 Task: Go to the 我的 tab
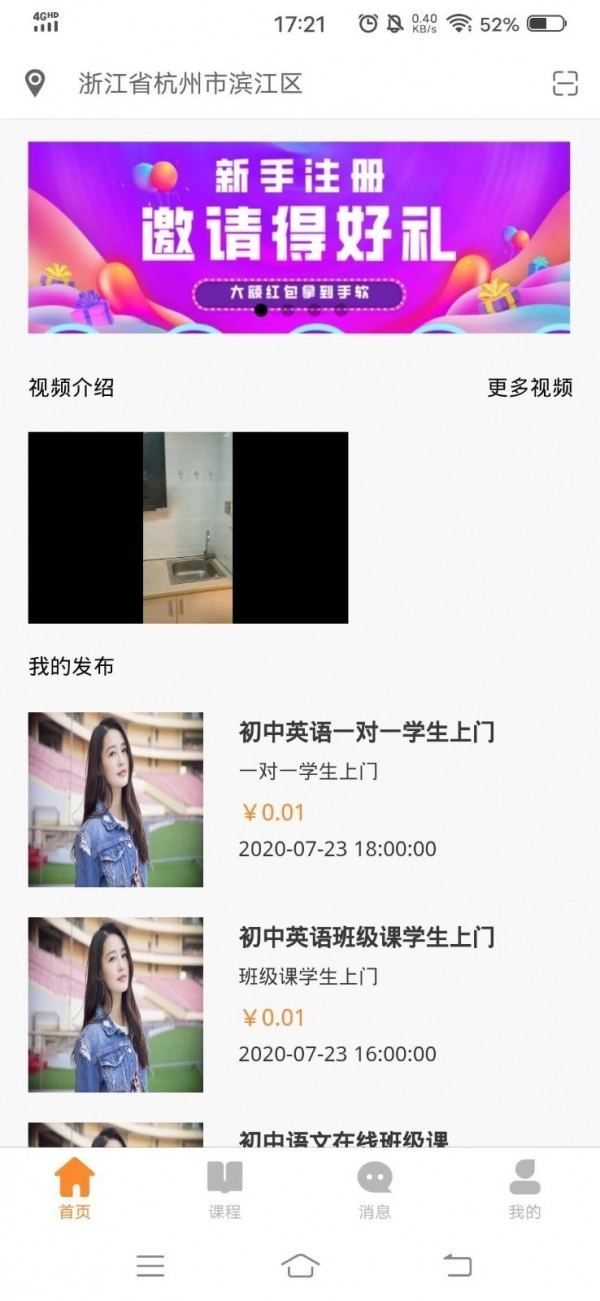point(525,1189)
